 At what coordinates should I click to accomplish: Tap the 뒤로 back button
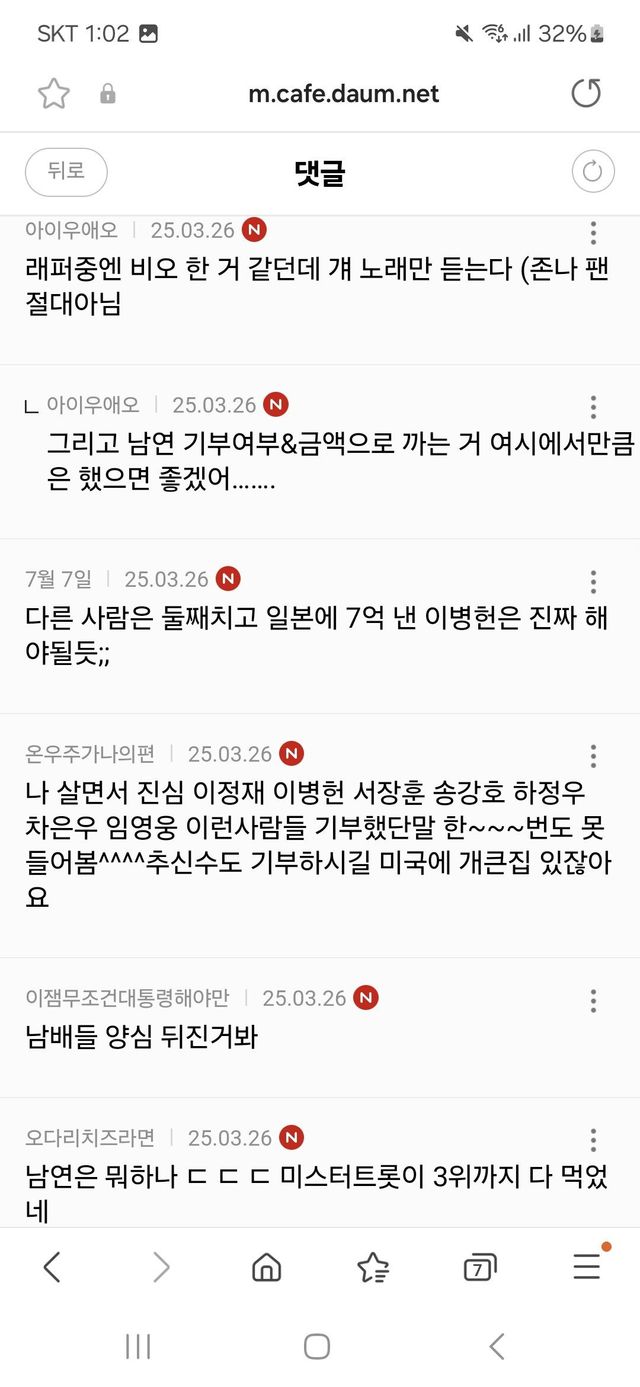(x=66, y=171)
